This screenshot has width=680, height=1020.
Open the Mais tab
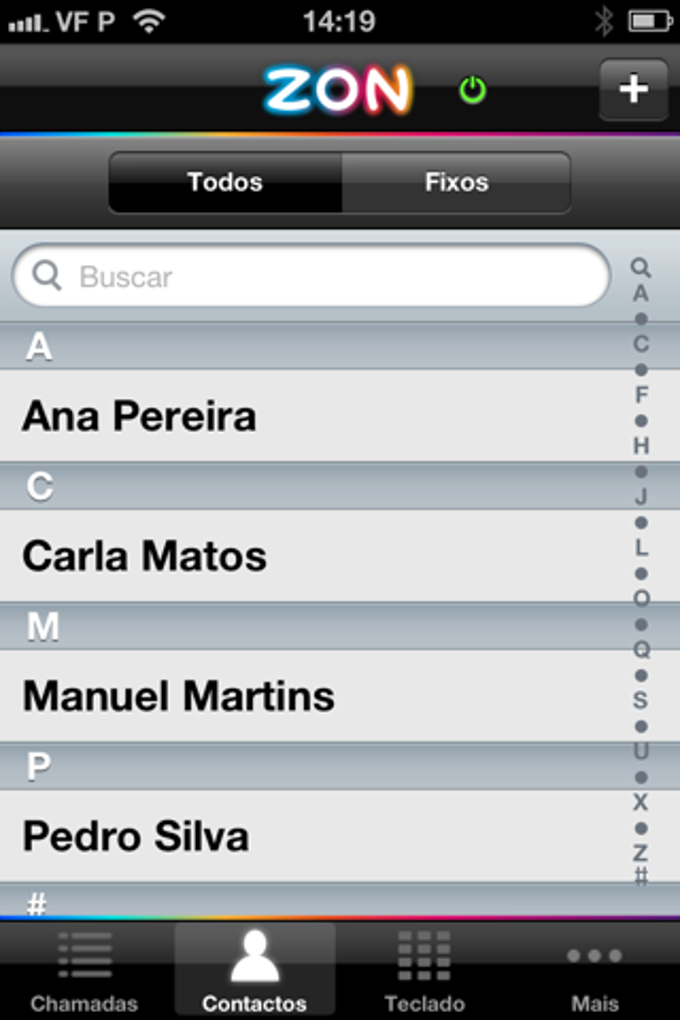click(x=594, y=970)
